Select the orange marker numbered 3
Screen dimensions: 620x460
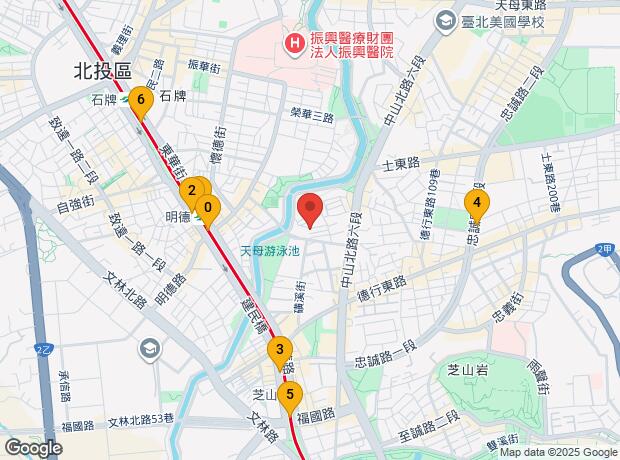pos(279,350)
